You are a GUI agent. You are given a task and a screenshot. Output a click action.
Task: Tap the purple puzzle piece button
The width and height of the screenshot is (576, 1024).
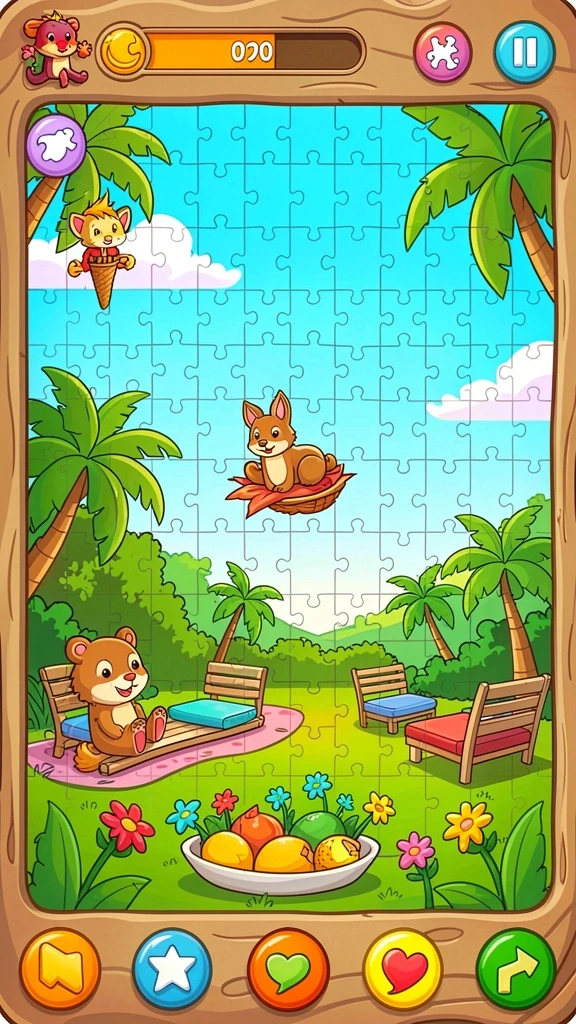(57, 145)
